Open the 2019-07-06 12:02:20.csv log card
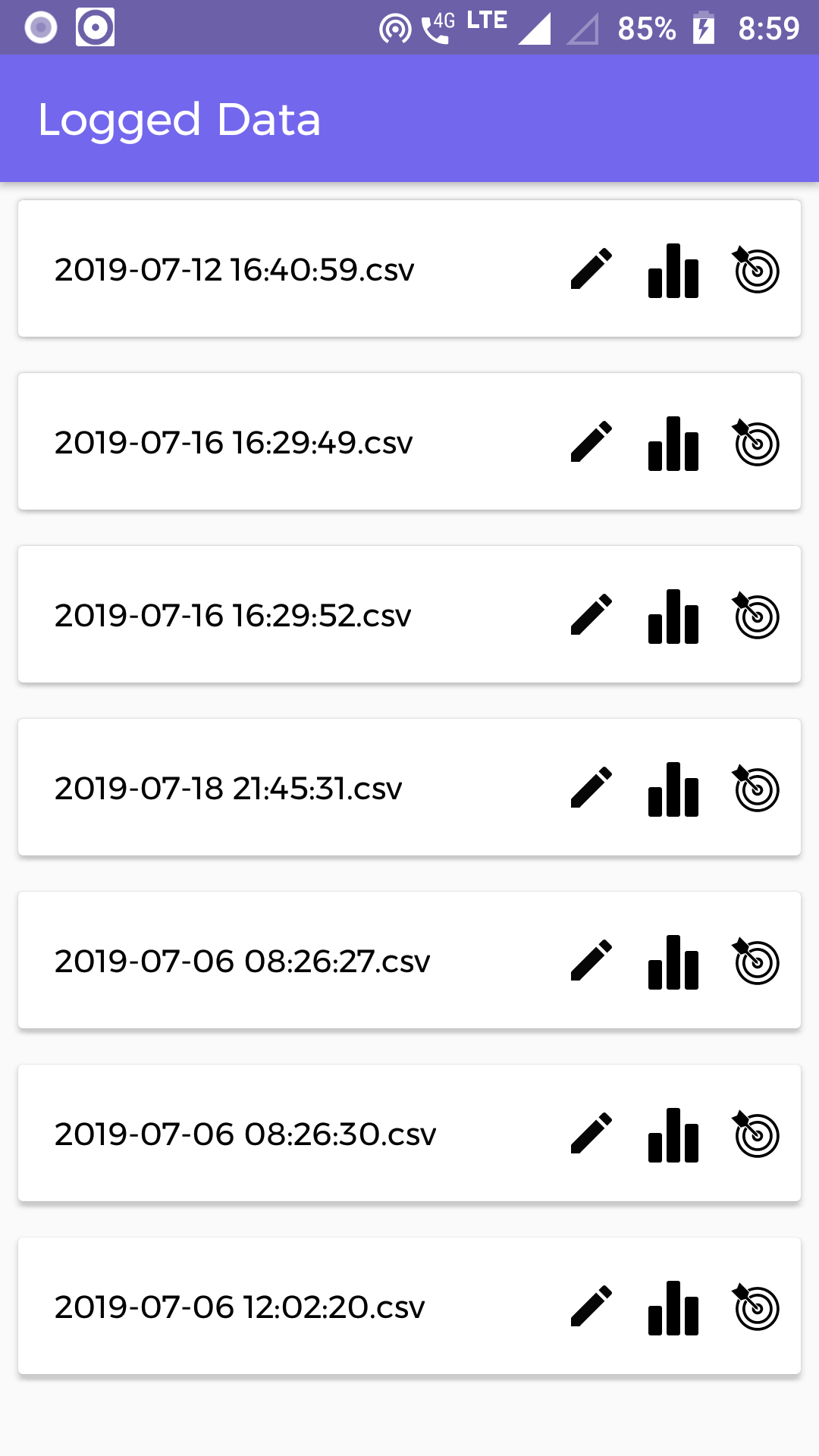This screenshot has height=1456, width=819. [x=409, y=1306]
